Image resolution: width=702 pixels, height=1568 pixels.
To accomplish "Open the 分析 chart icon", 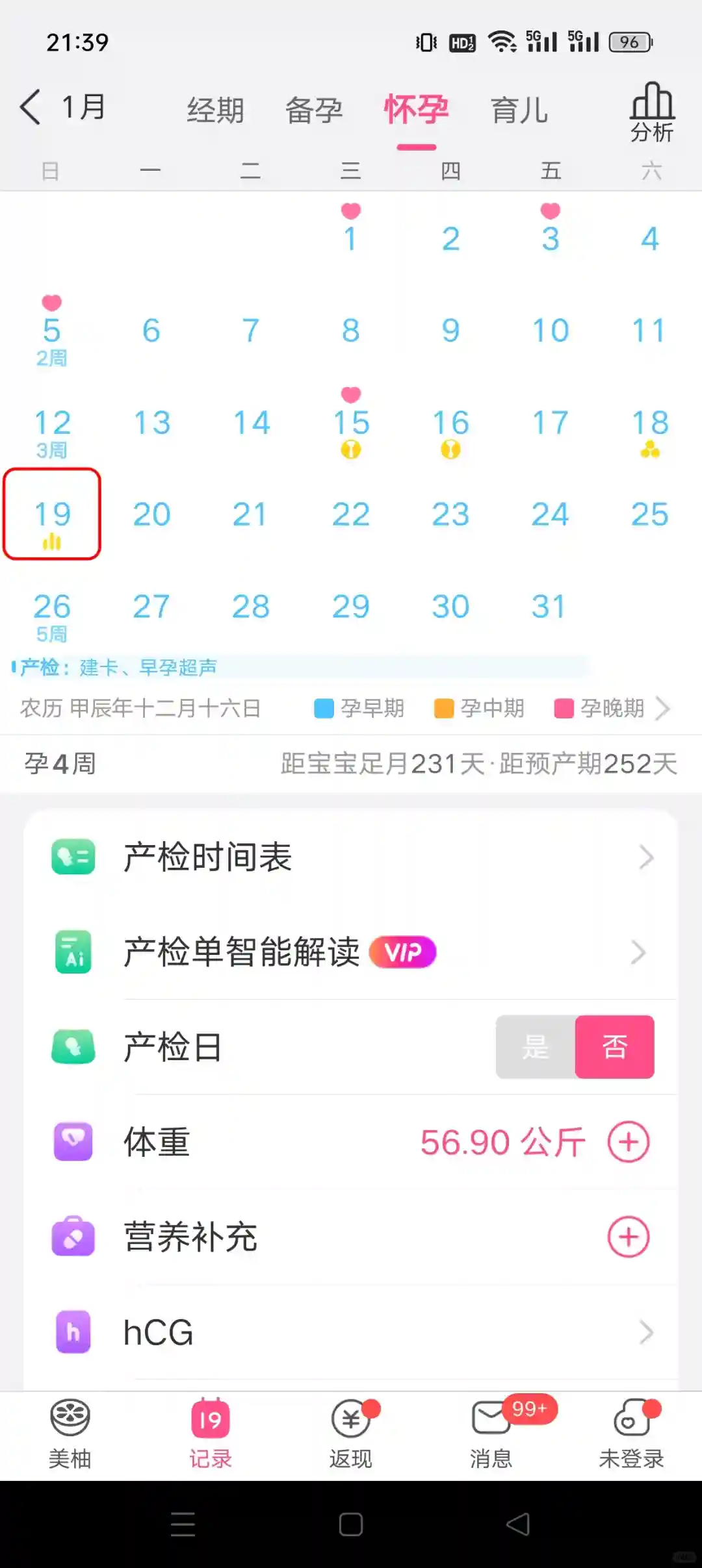I will (652, 112).
